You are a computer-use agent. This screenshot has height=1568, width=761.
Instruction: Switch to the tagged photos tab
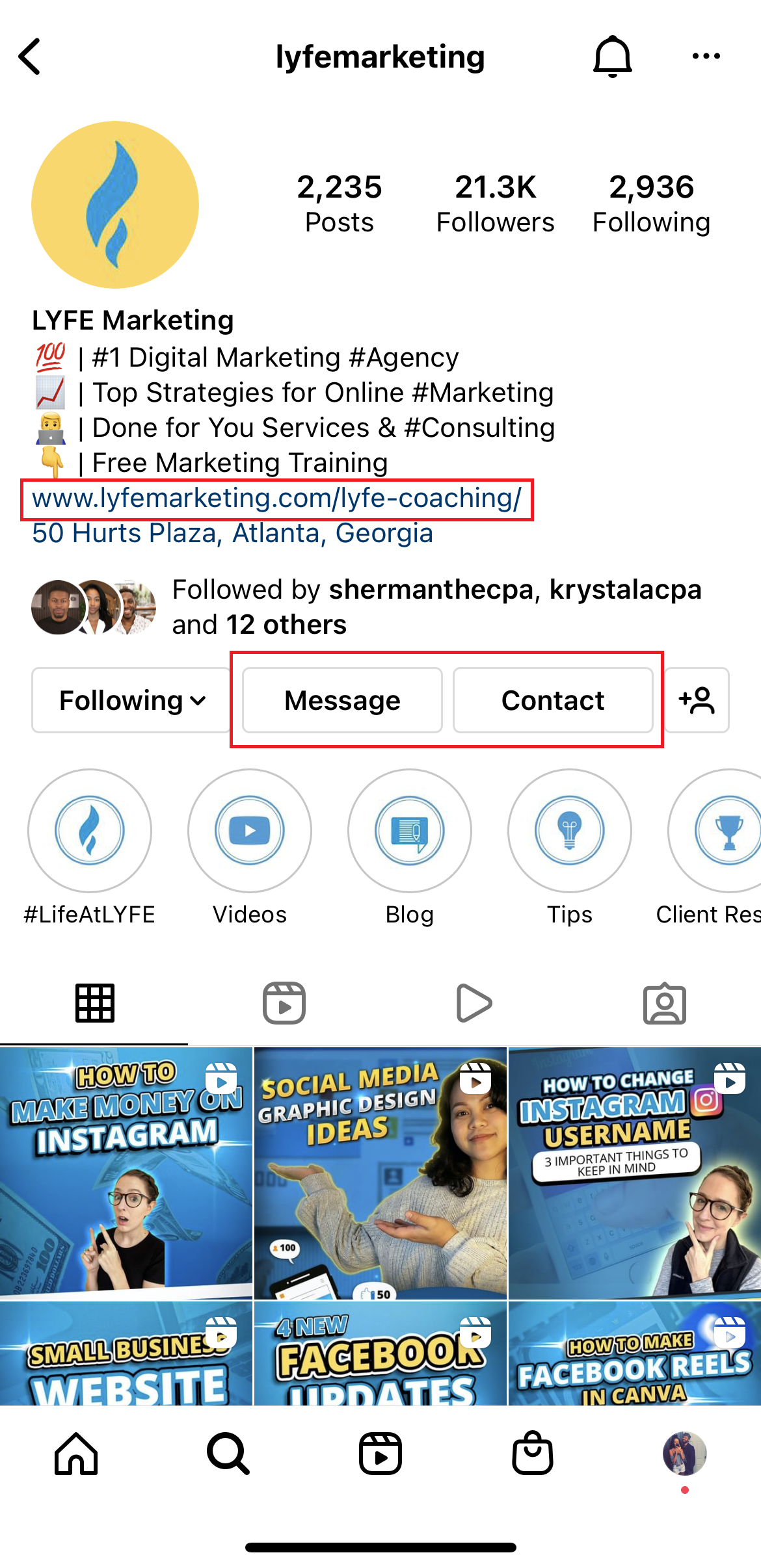pyautogui.click(x=664, y=1003)
